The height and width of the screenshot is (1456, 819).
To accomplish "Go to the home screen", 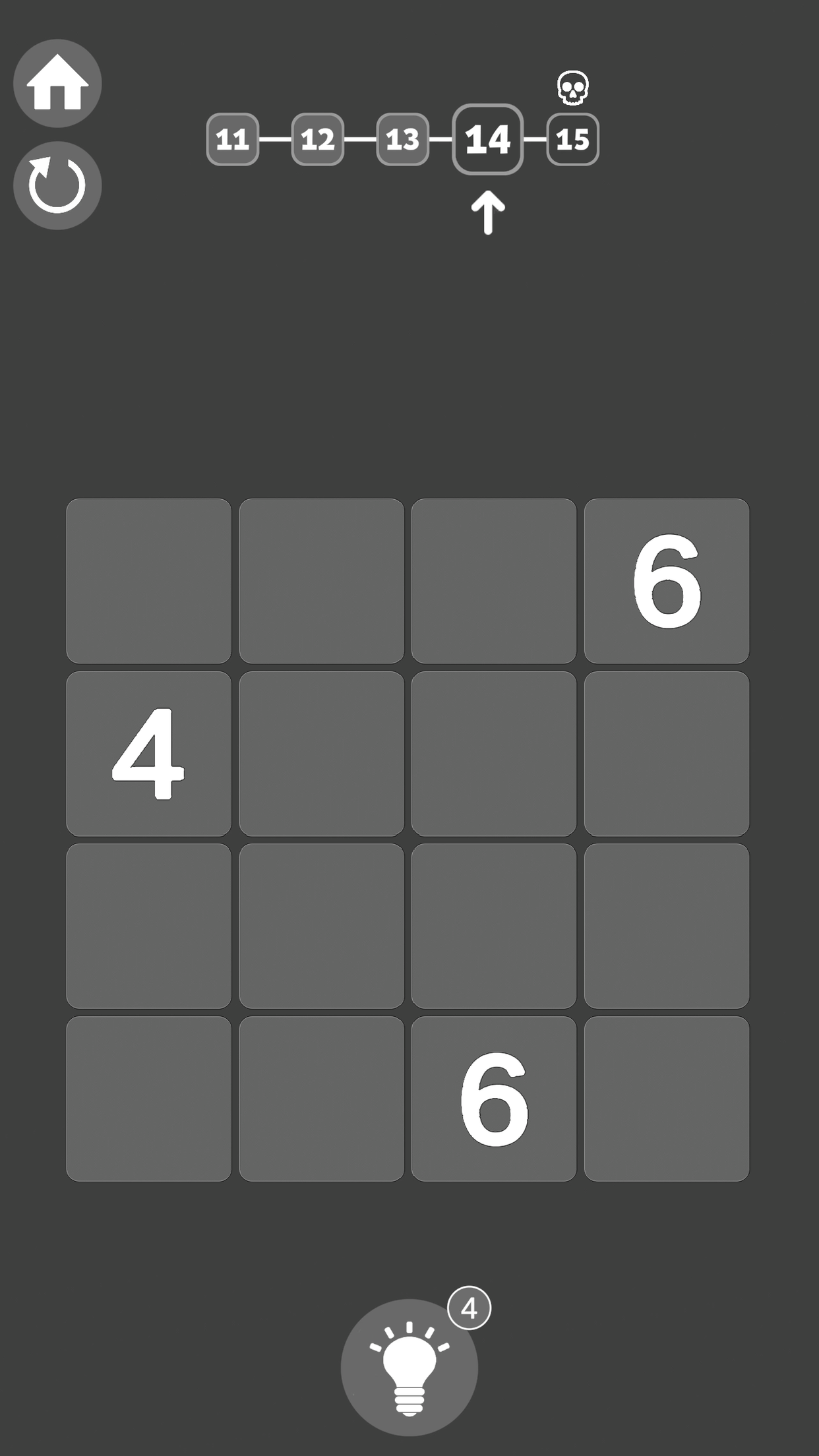I will coord(57,83).
